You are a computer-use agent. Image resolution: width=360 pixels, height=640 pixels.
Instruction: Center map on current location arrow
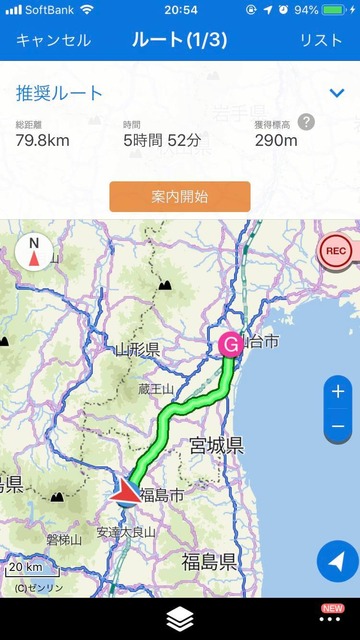pos(338,561)
